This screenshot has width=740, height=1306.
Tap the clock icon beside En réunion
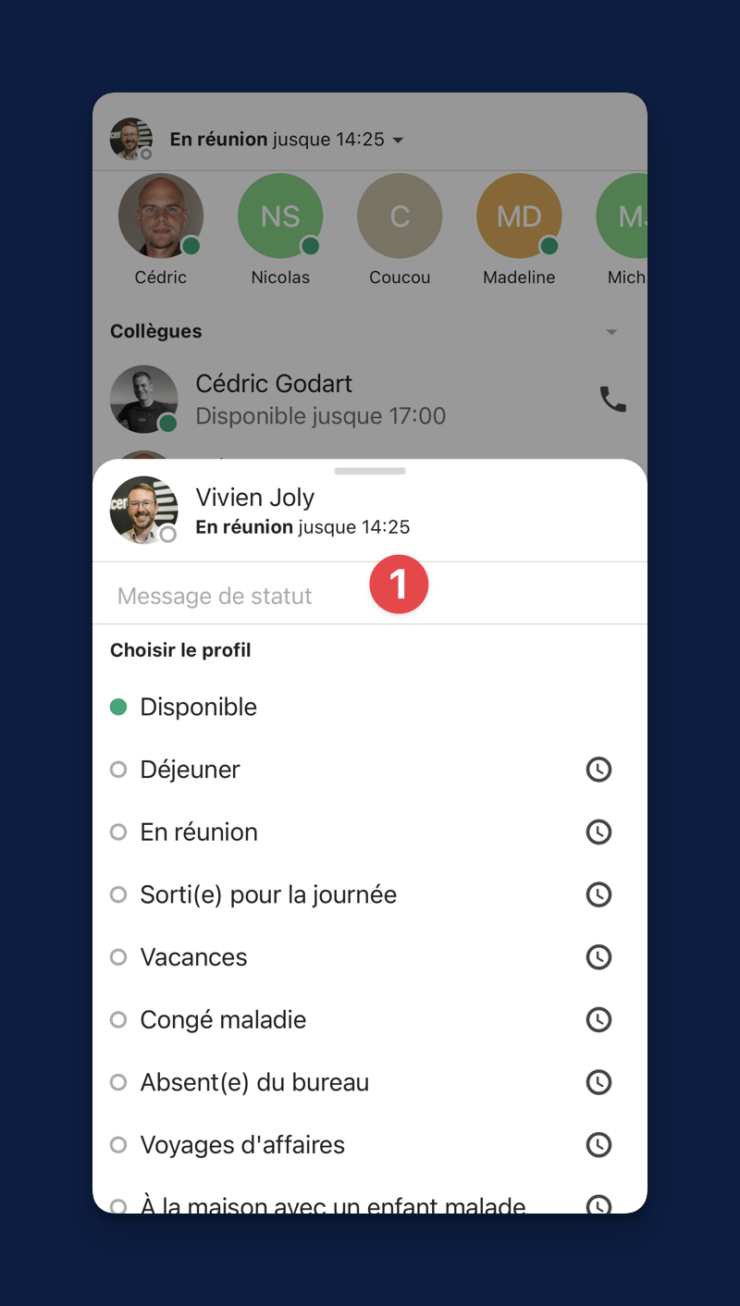[598, 831]
